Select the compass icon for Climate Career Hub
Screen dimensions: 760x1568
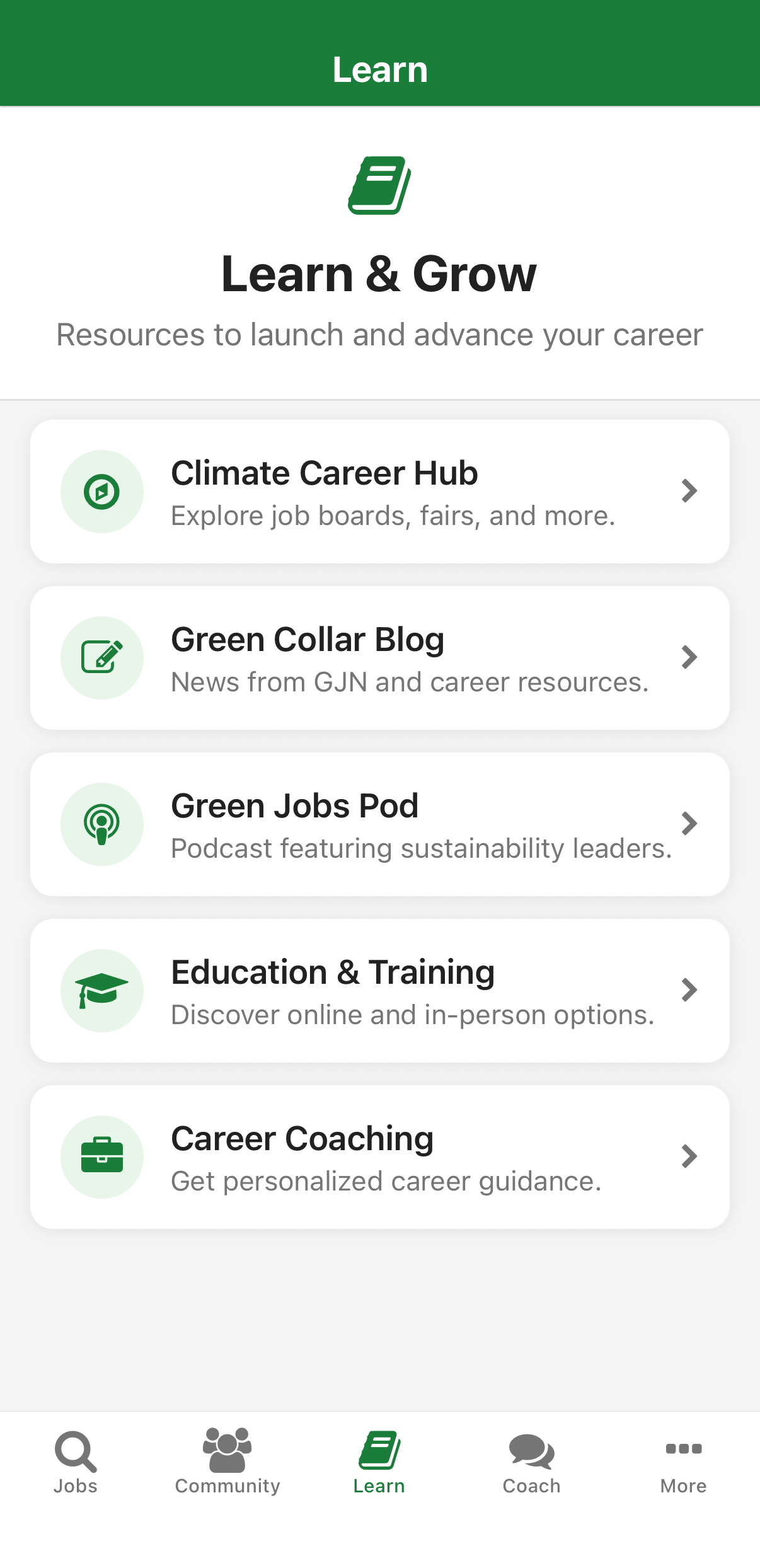101,491
